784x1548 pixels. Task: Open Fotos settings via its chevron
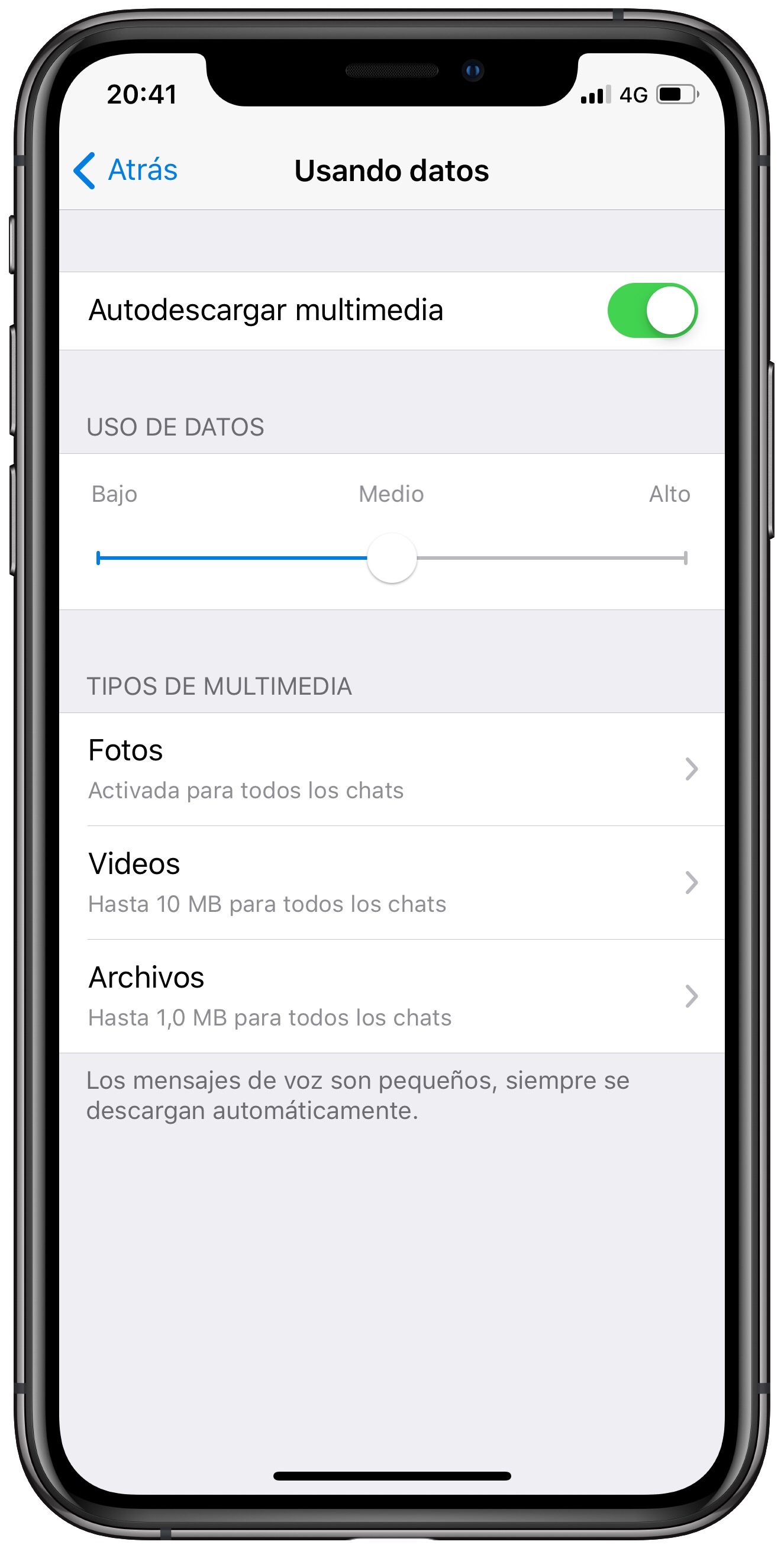(x=692, y=769)
